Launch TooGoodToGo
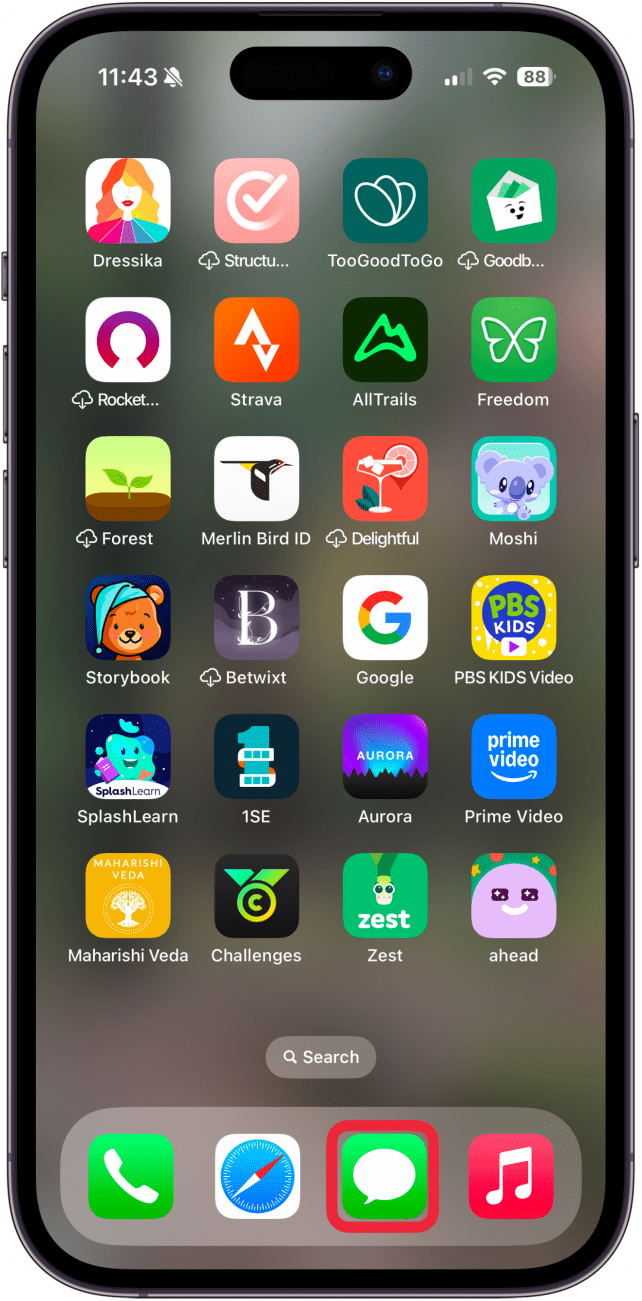 [x=385, y=201]
